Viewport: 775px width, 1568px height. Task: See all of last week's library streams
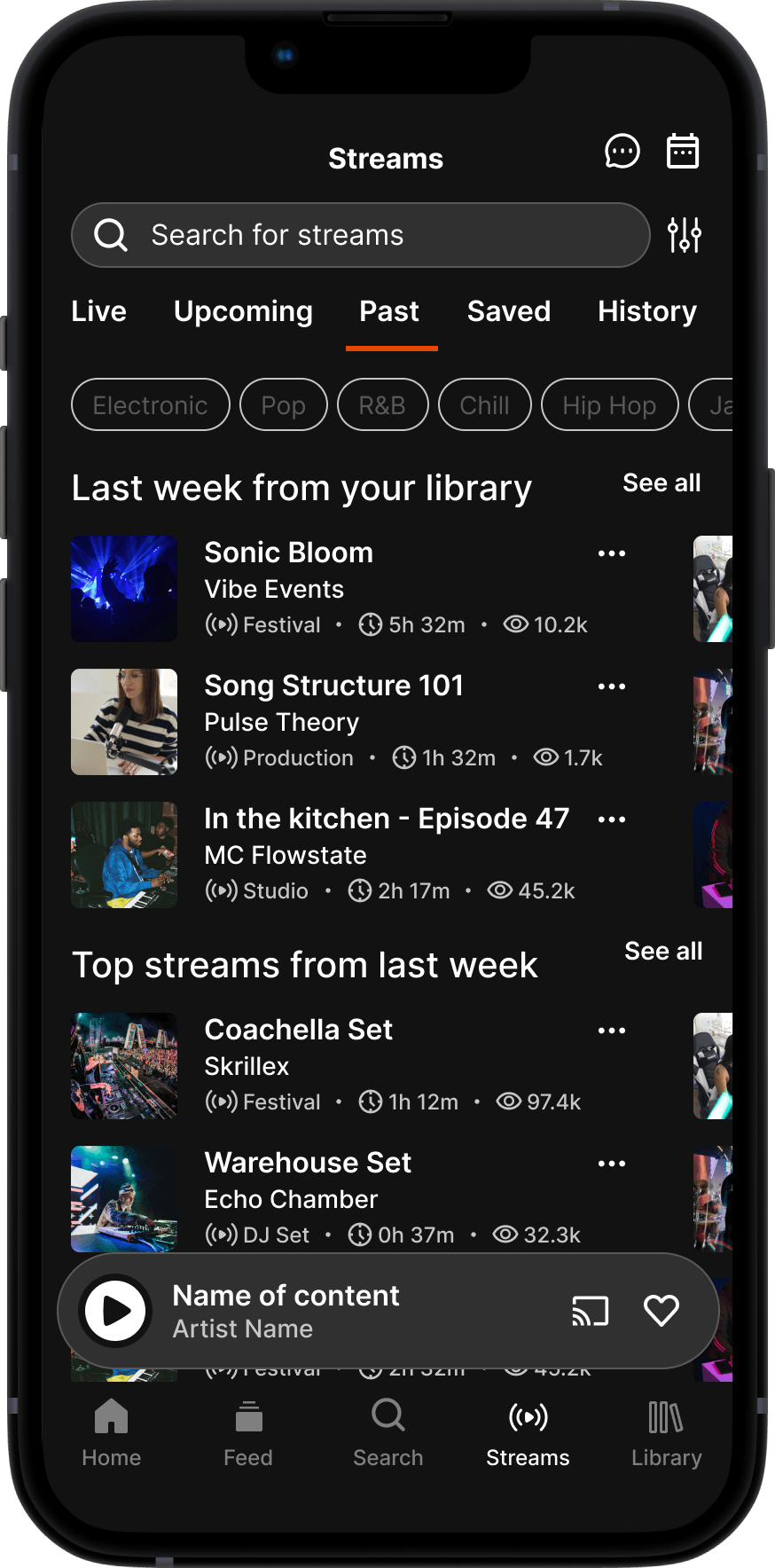pos(661,483)
